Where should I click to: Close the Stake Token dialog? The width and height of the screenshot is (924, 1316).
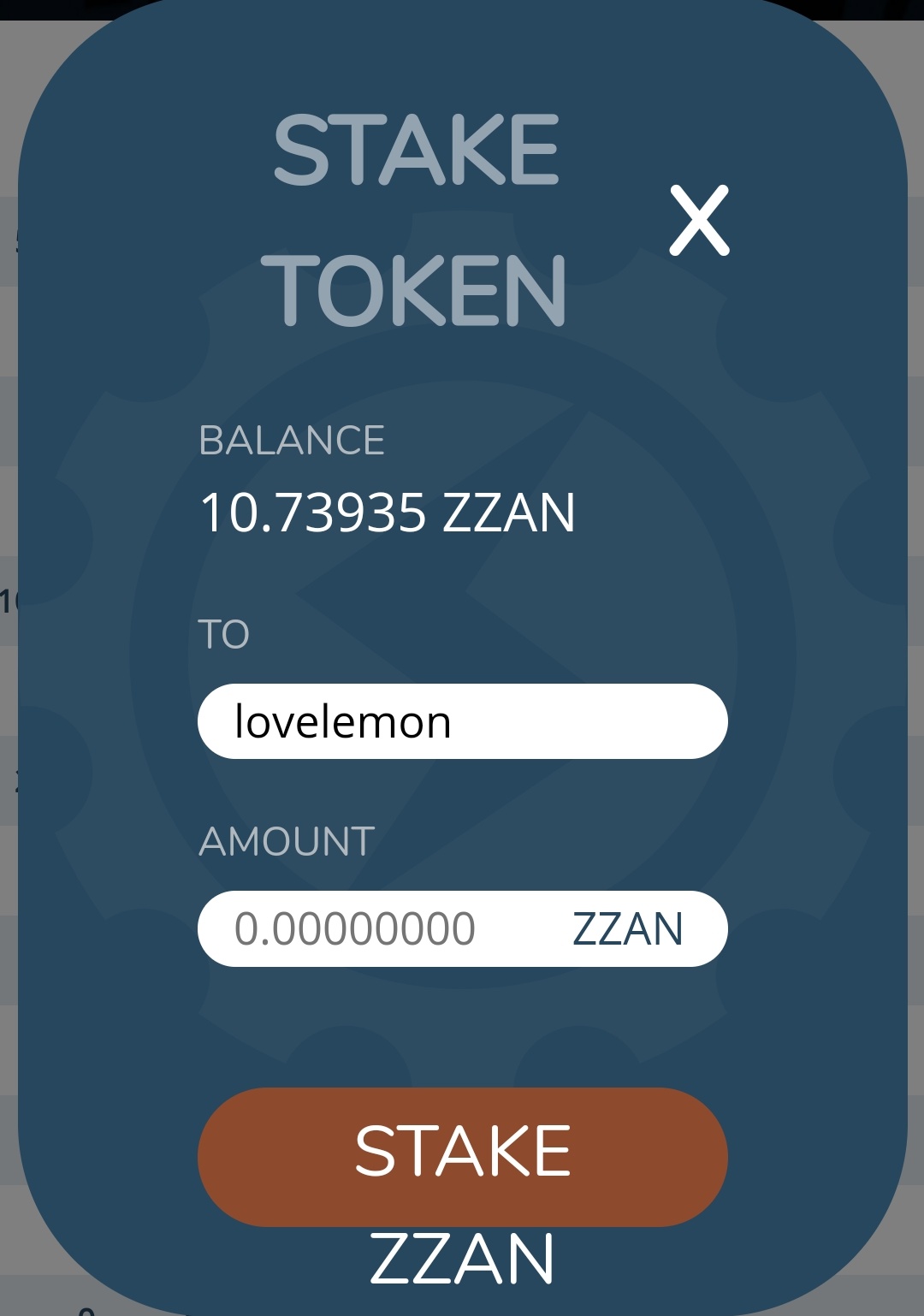(699, 221)
